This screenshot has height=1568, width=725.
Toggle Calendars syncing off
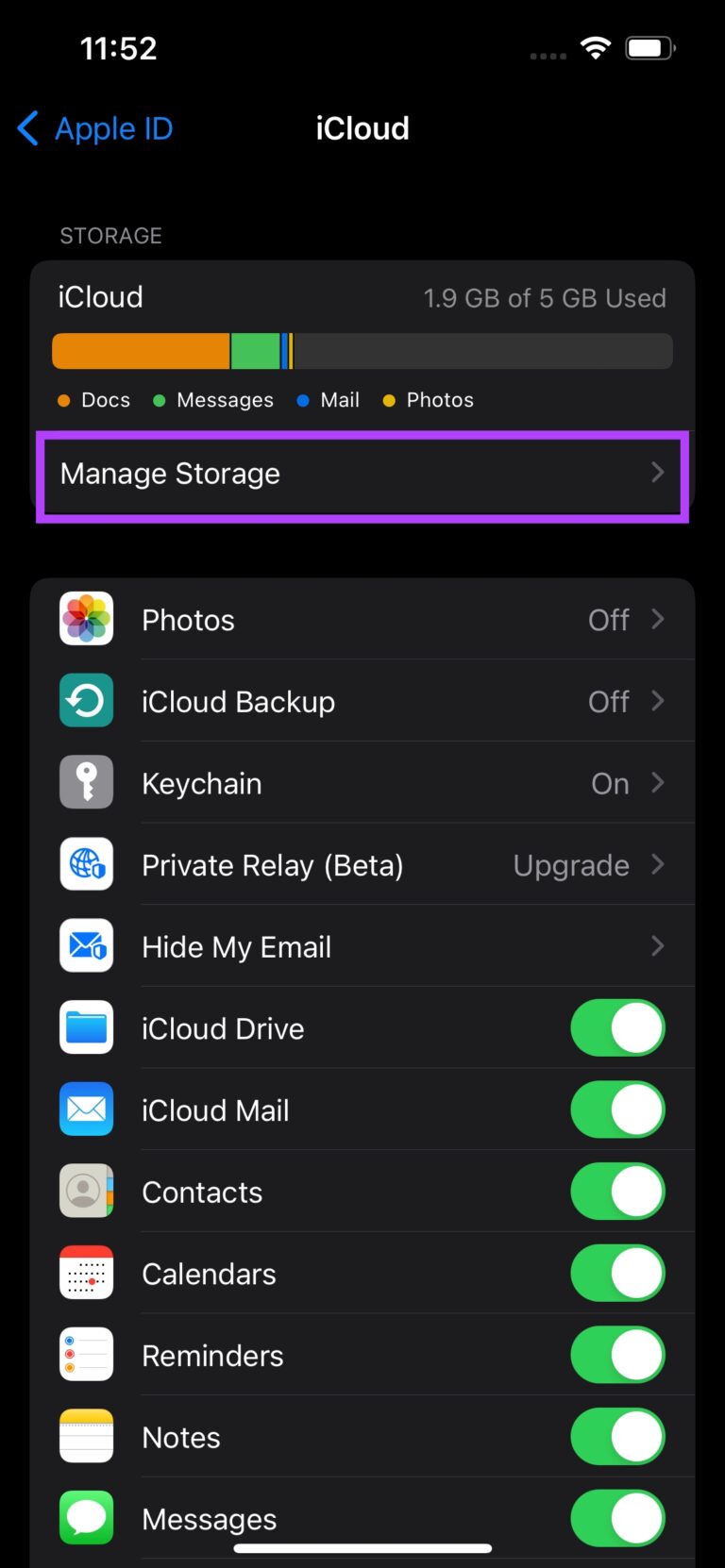[617, 1273]
